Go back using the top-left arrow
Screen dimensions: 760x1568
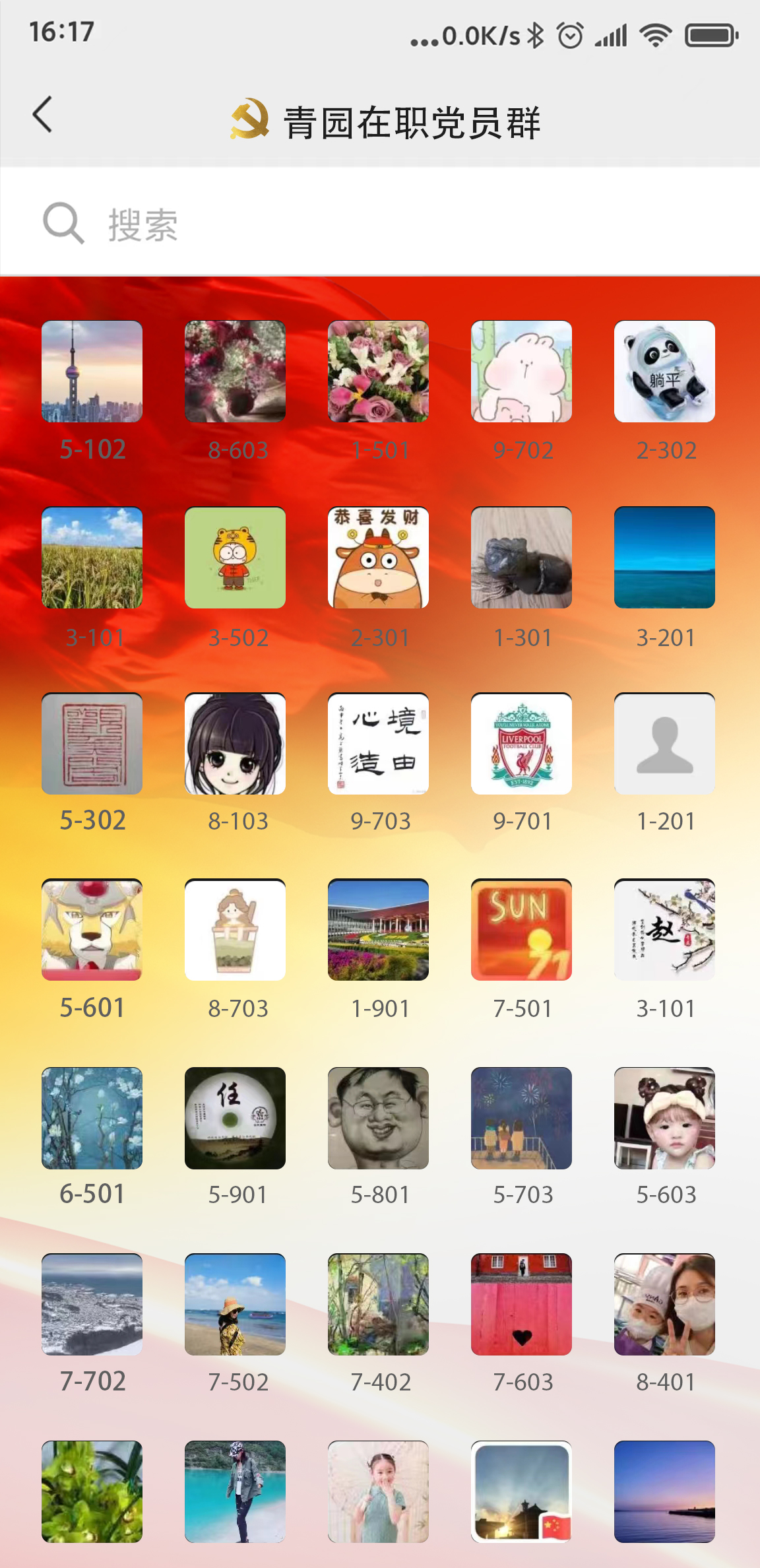(x=43, y=115)
